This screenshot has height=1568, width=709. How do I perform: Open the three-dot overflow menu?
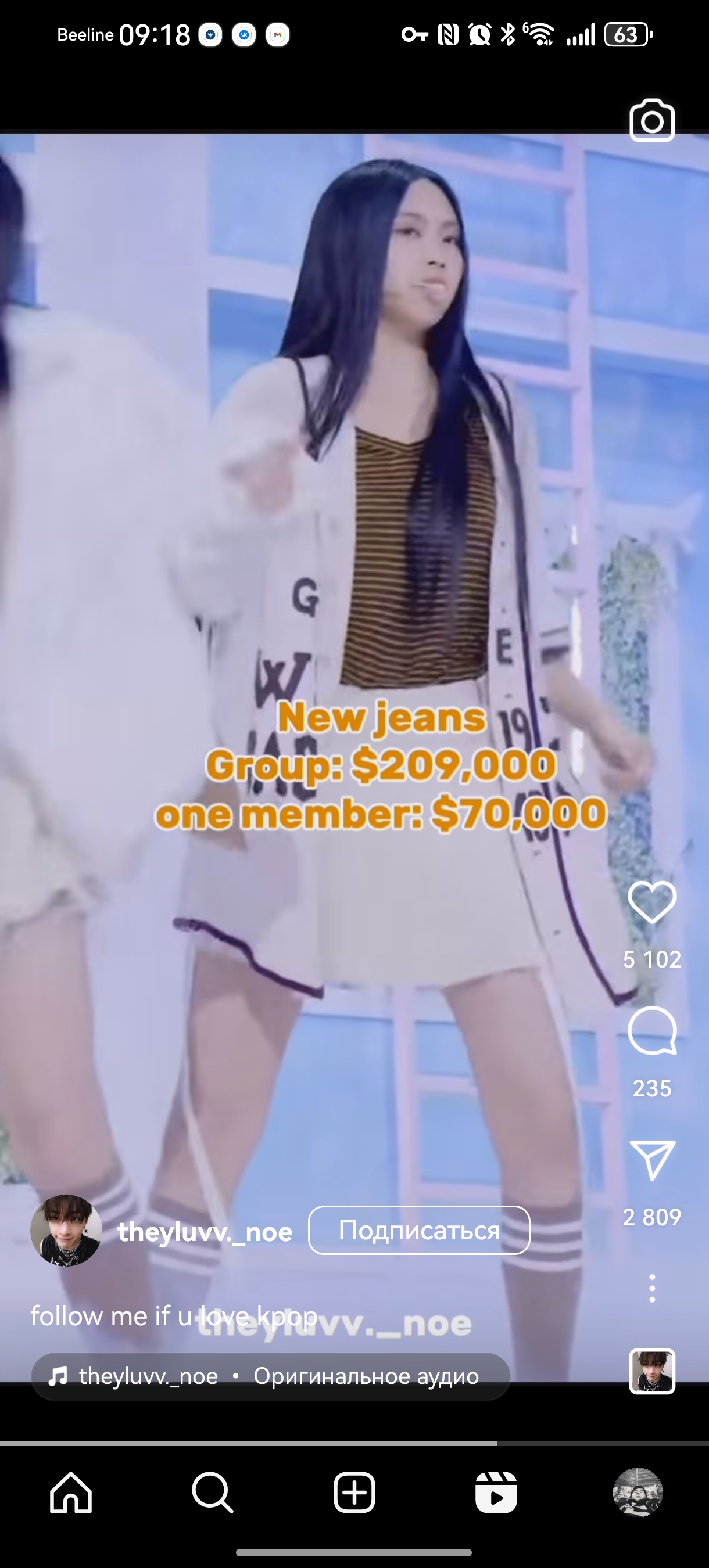(651, 1288)
